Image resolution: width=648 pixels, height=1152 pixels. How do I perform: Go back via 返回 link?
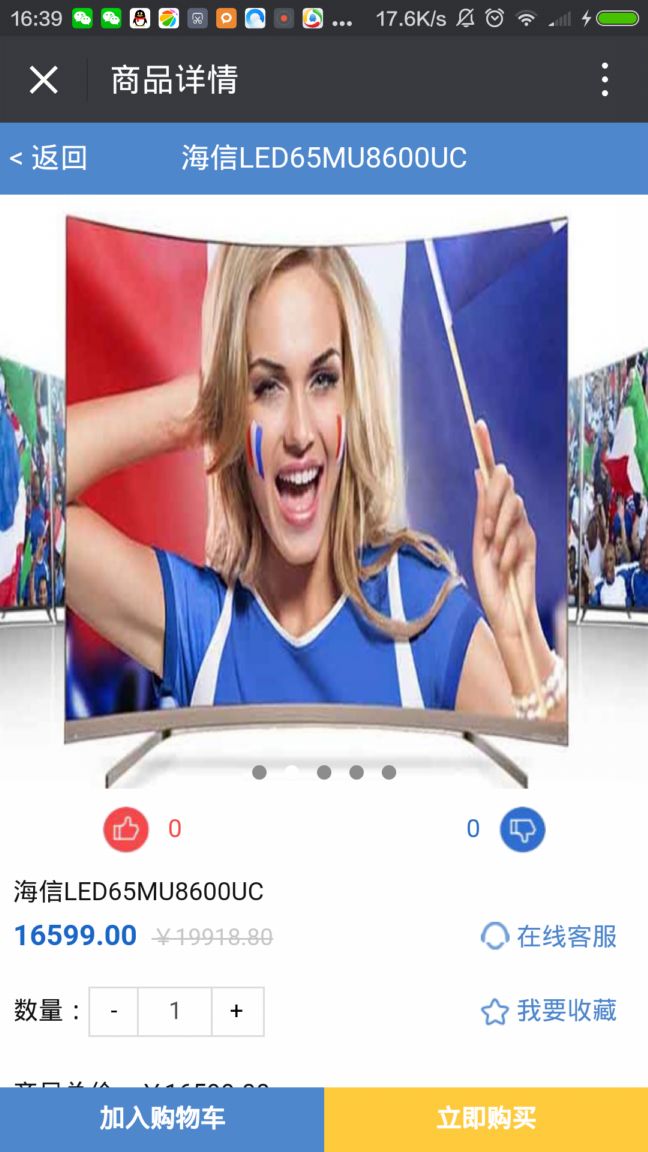pyautogui.click(x=49, y=158)
